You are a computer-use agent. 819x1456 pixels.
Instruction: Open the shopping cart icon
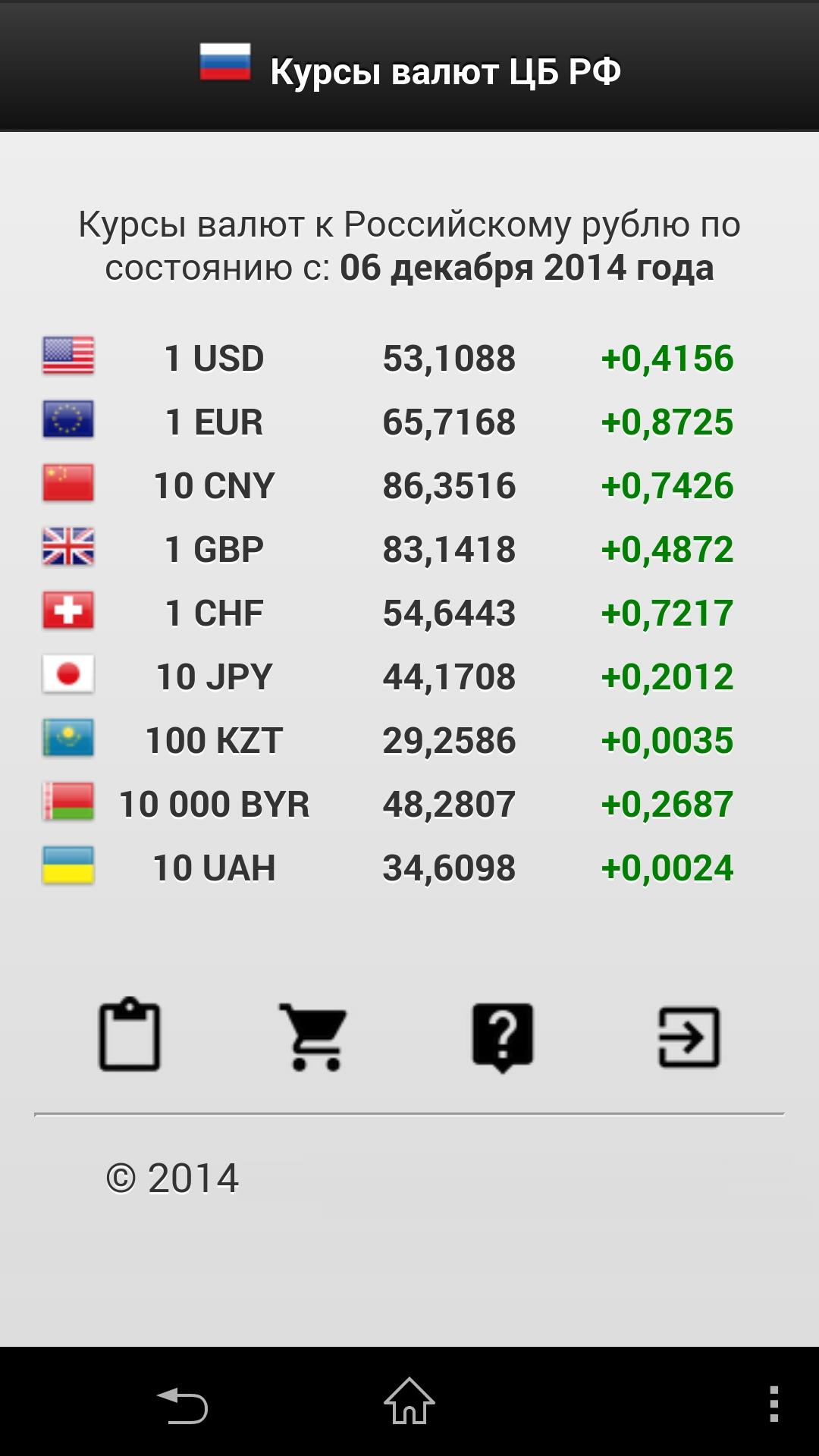click(315, 1037)
